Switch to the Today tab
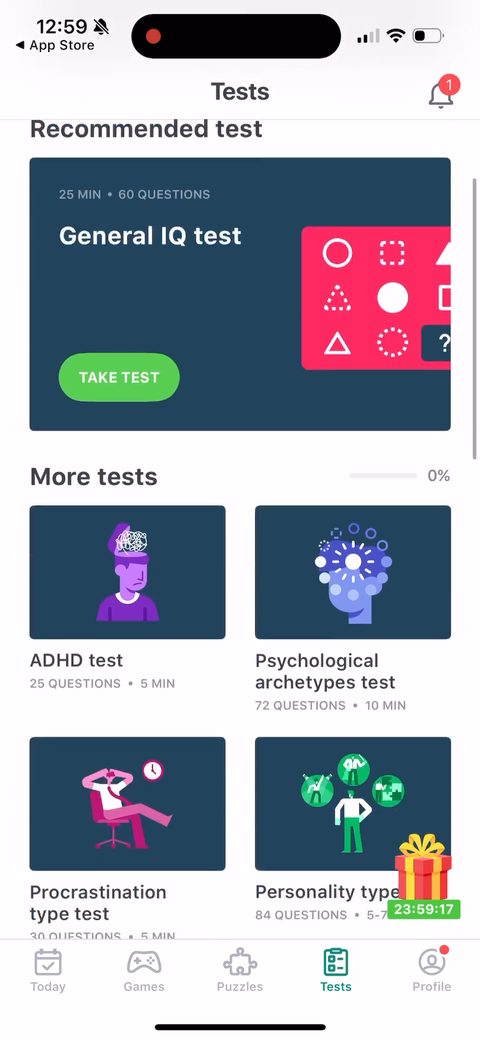480x1040 pixels. pyautogui.click(x=48, y=970)
